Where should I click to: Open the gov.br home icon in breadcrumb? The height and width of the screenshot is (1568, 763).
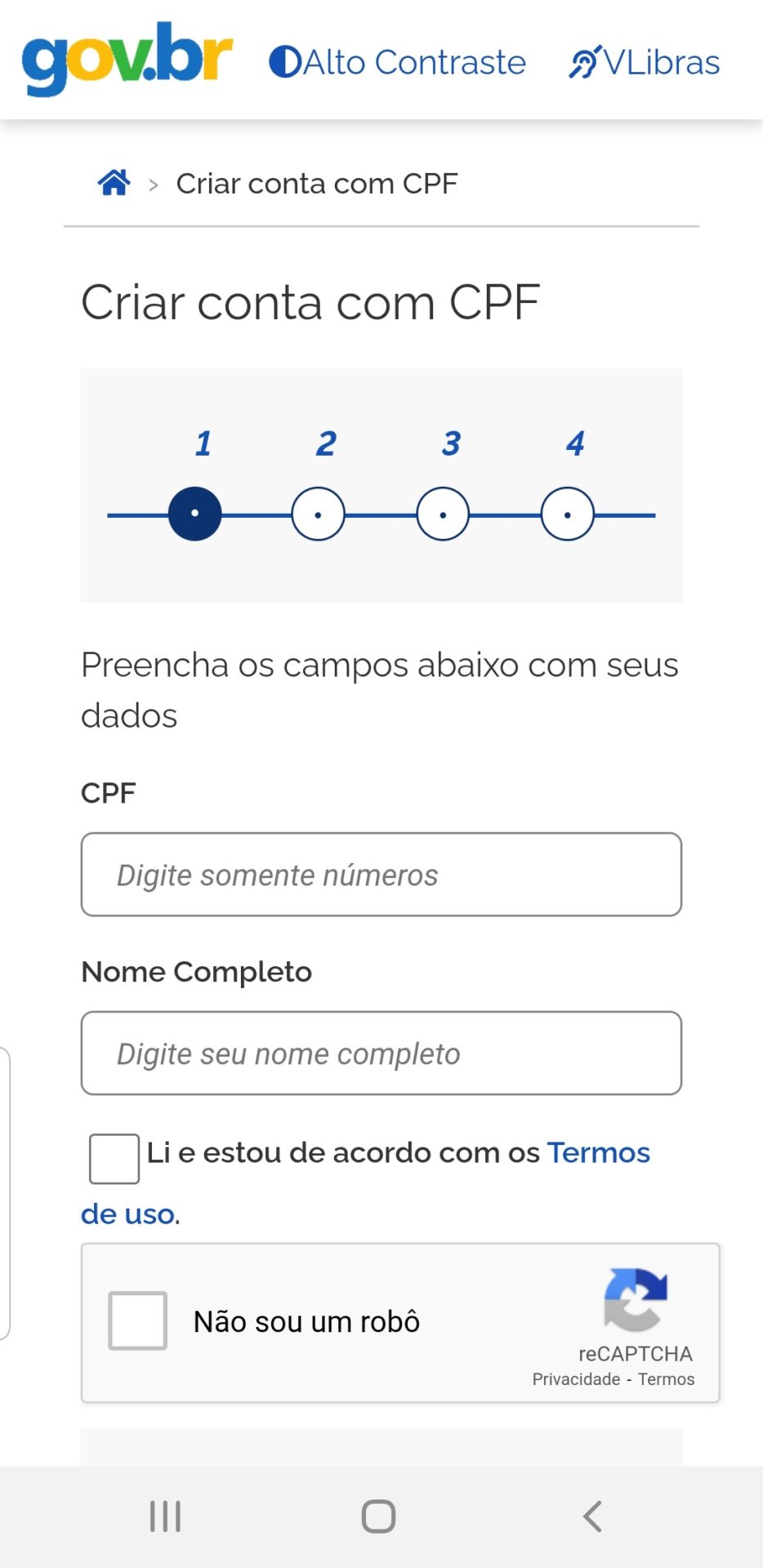[114, 183]
